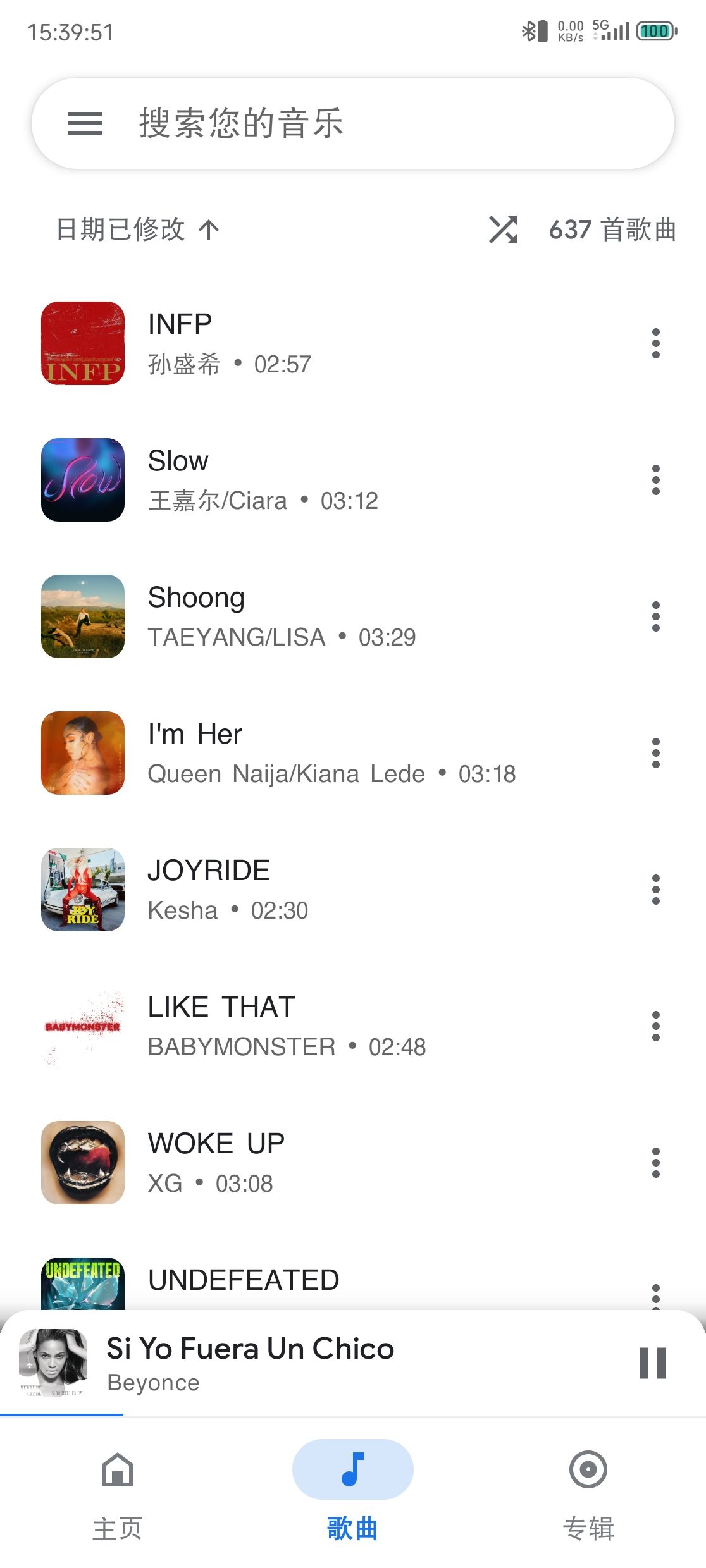Open more options for I'm Her
The image size is (706, 1568).
[655, 753]
